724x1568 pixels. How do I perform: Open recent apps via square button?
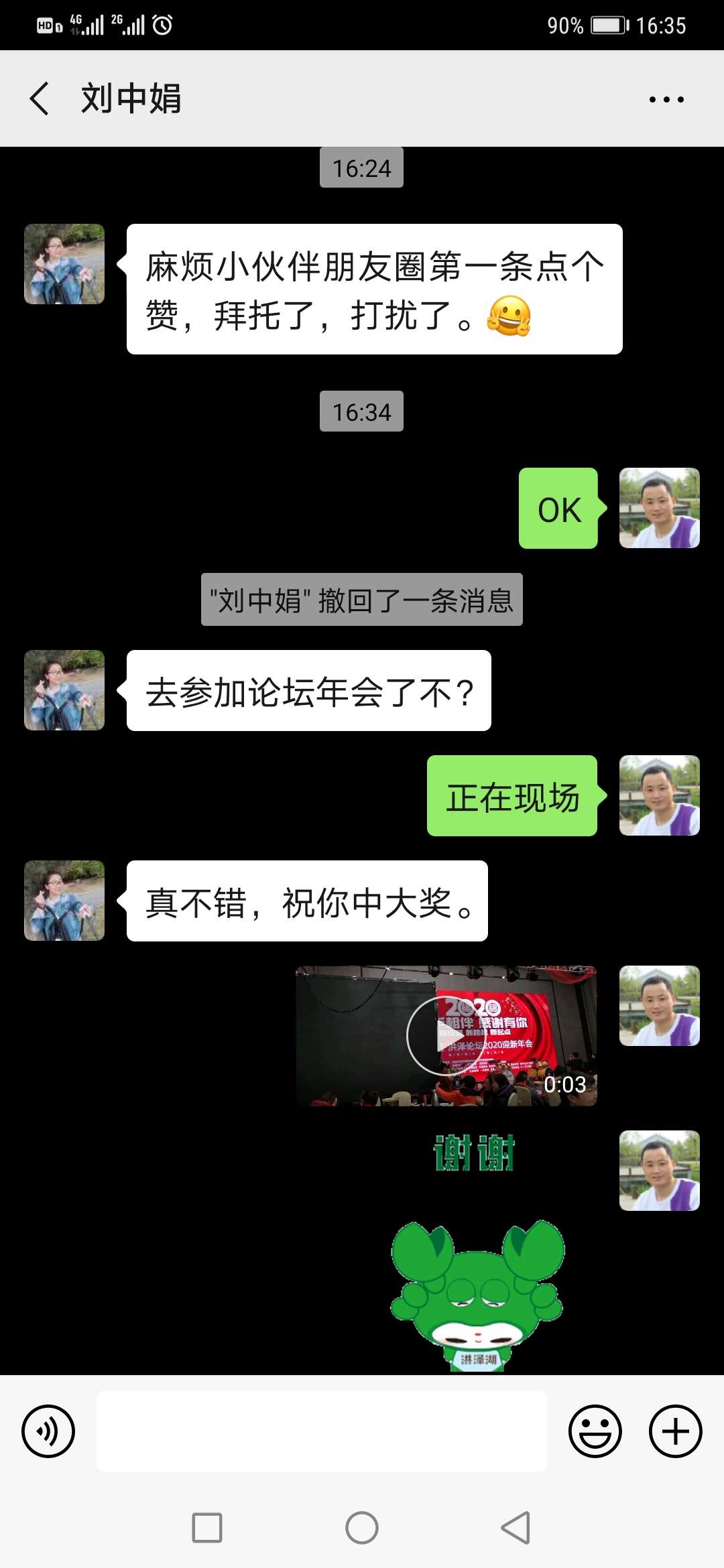tap(207, 1528)
